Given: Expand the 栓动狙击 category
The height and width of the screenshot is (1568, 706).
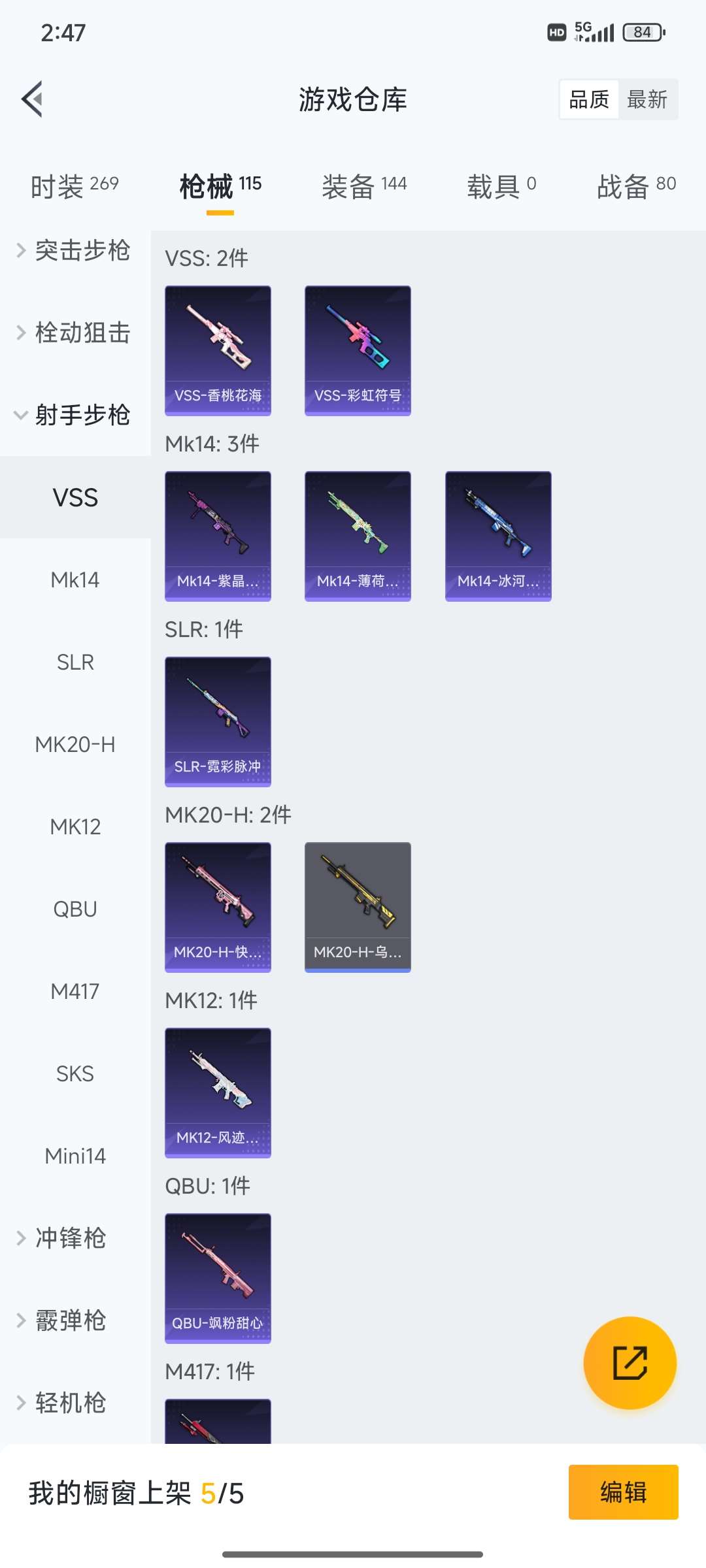Looking at the screenshot, I should 75,333.
